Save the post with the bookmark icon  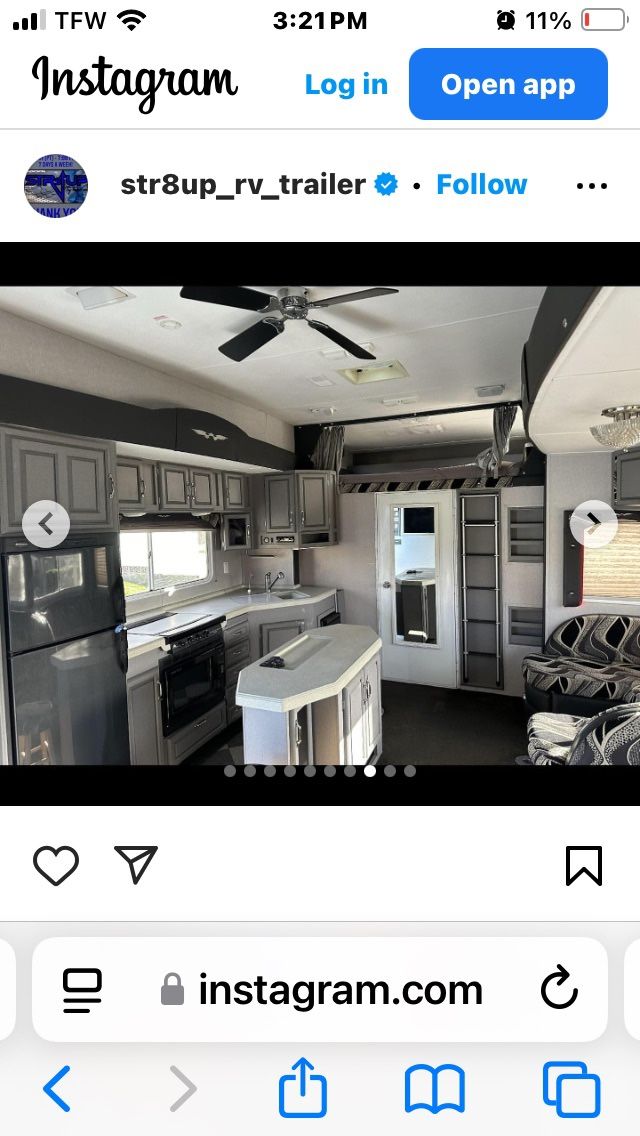point(584,865)
